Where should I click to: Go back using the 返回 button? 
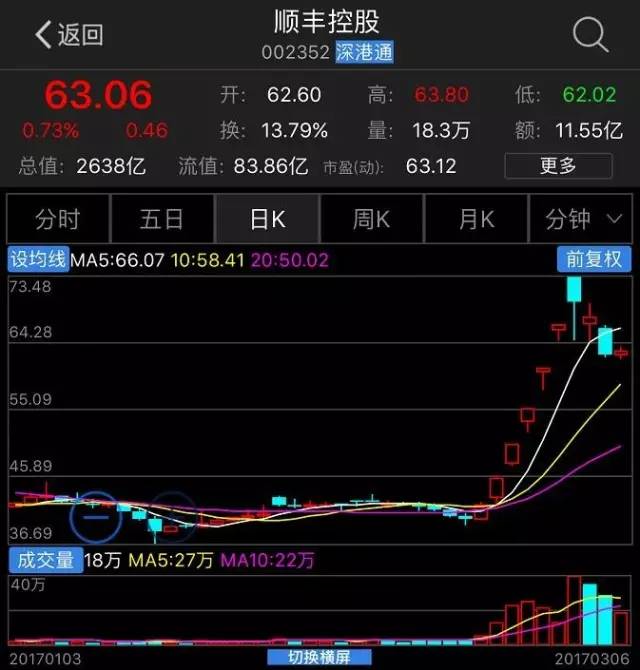[68, 35]
